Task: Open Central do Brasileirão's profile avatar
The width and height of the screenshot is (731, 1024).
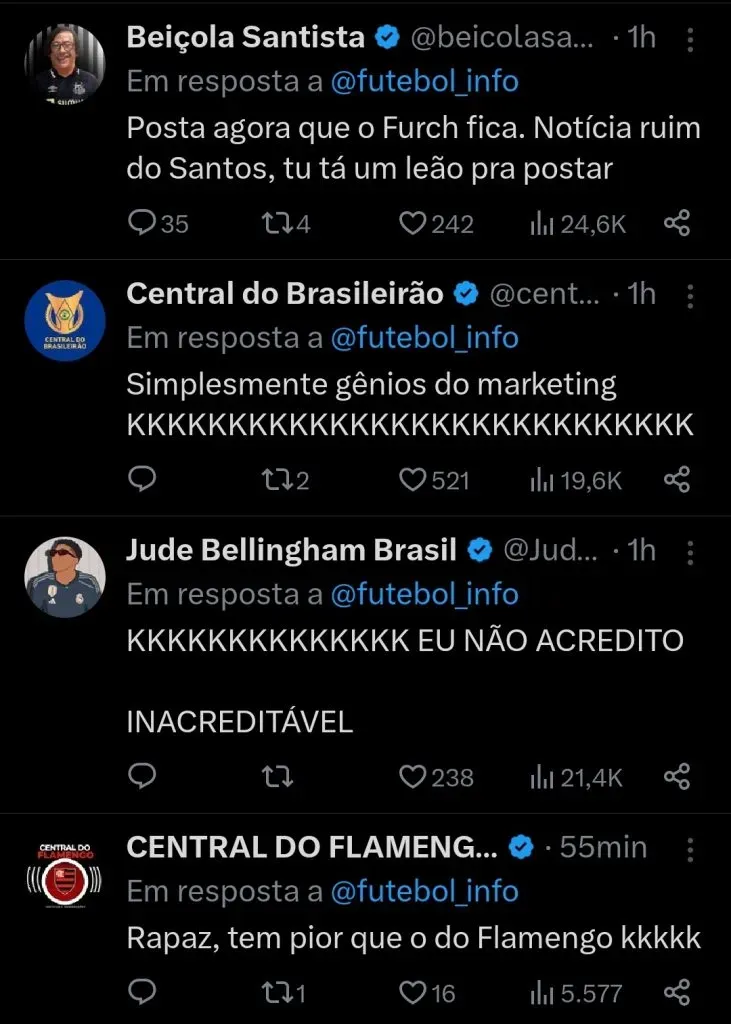Action: (x=64, y=320)
